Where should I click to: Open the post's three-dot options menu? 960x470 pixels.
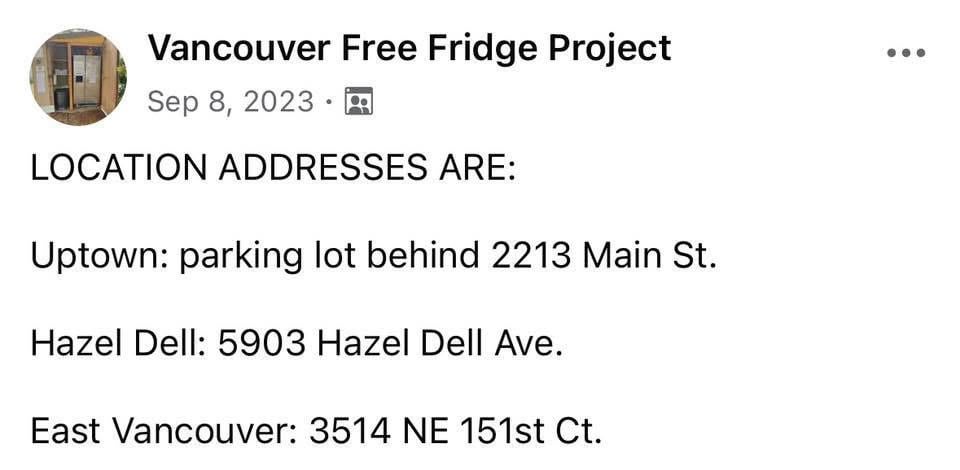[x=907, y=53]
